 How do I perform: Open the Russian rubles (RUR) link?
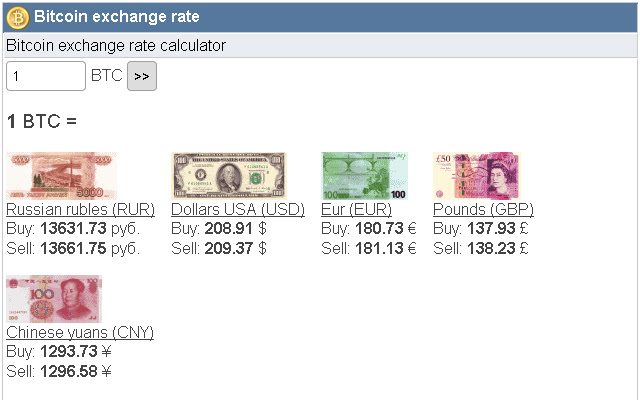(x=80, y=209)
